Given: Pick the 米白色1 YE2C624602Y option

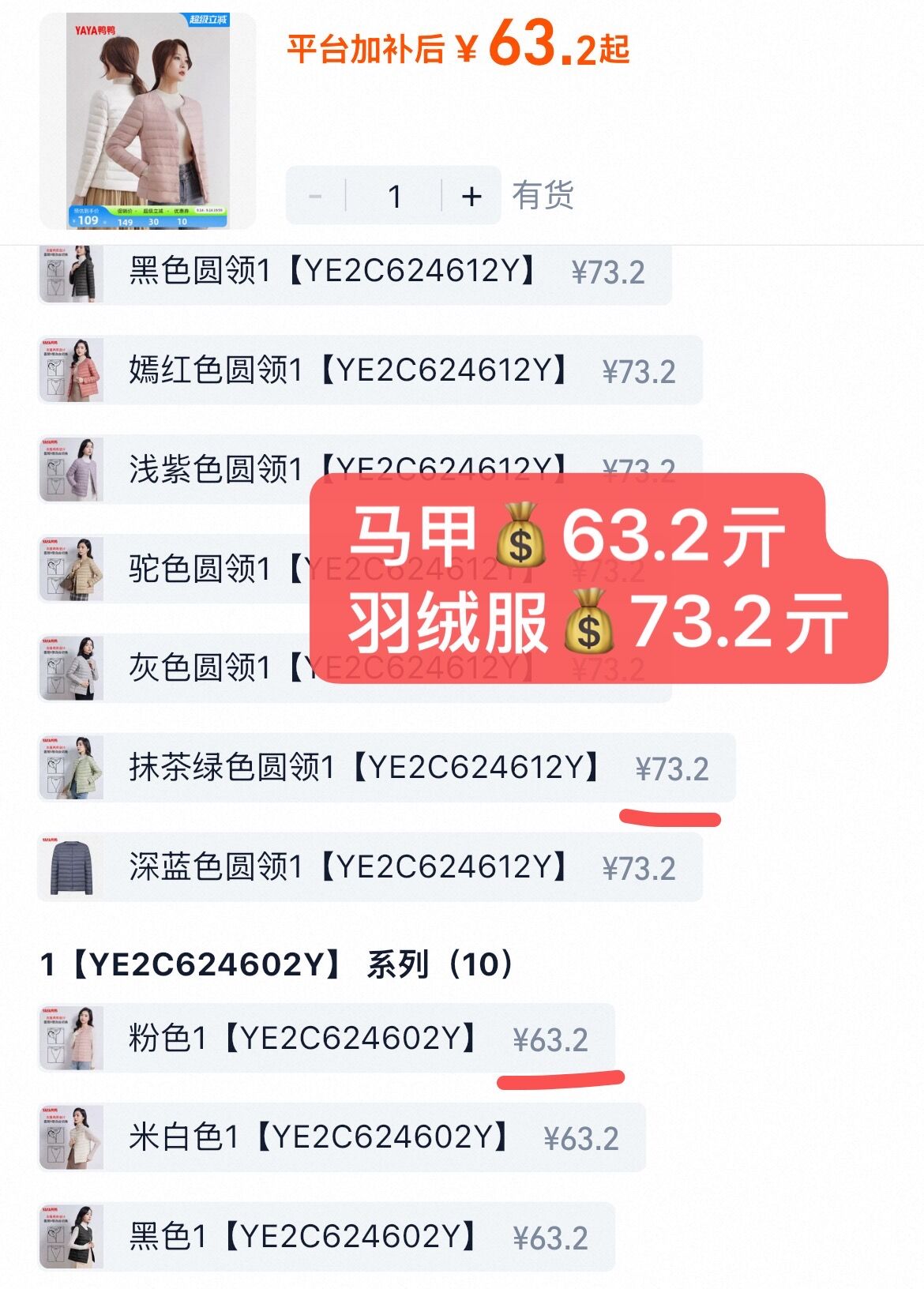Looking at the screenshot, I should coord(342,1137).
